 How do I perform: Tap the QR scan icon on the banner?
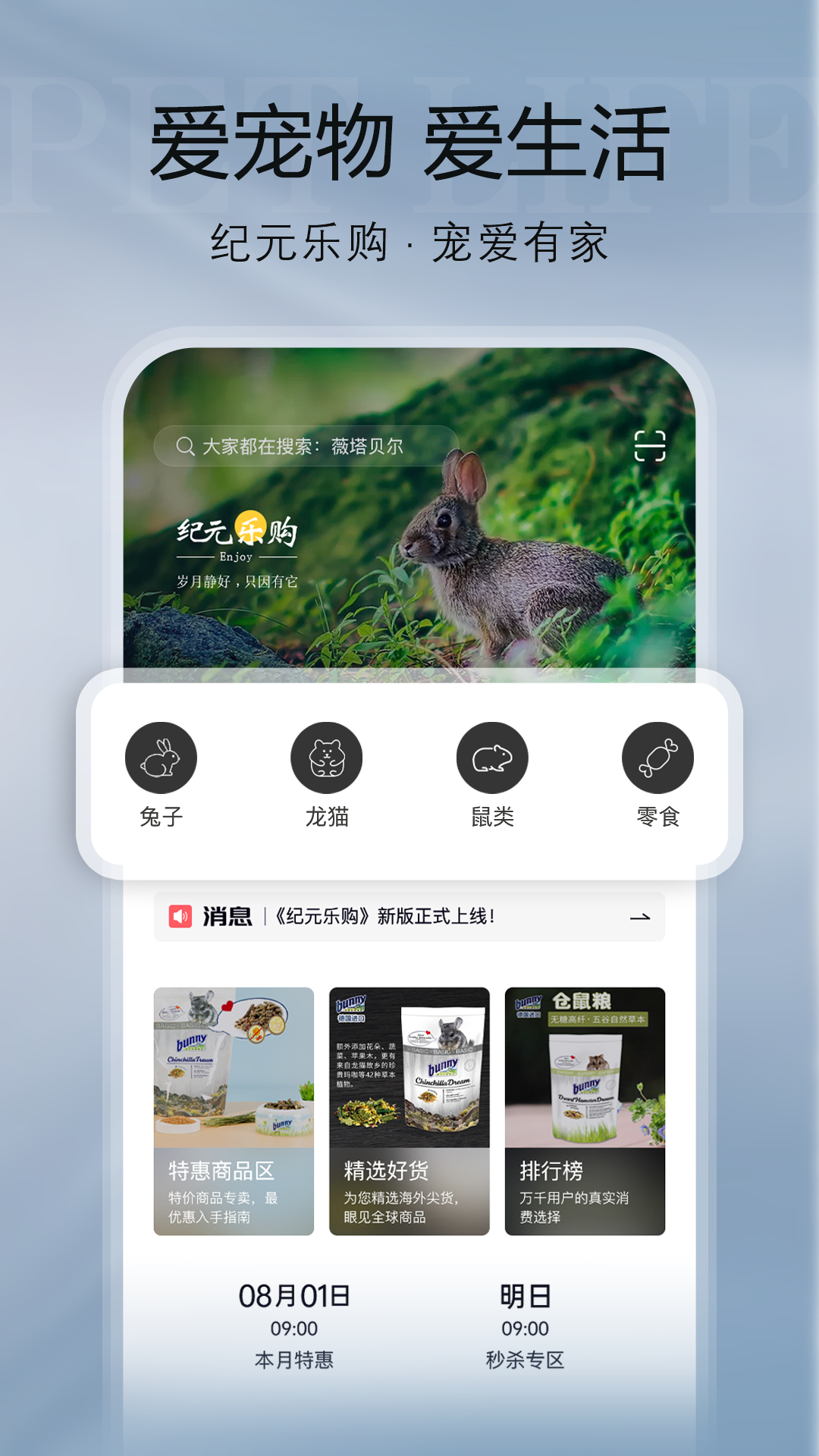(x=651, y=447)
